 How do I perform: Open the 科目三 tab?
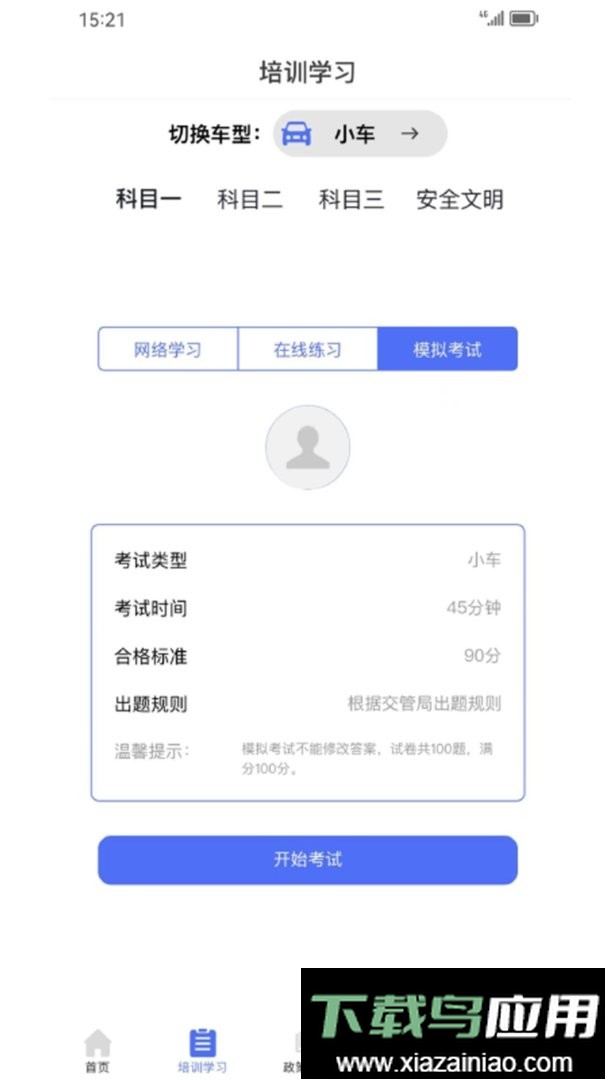[x=351, y=199]
